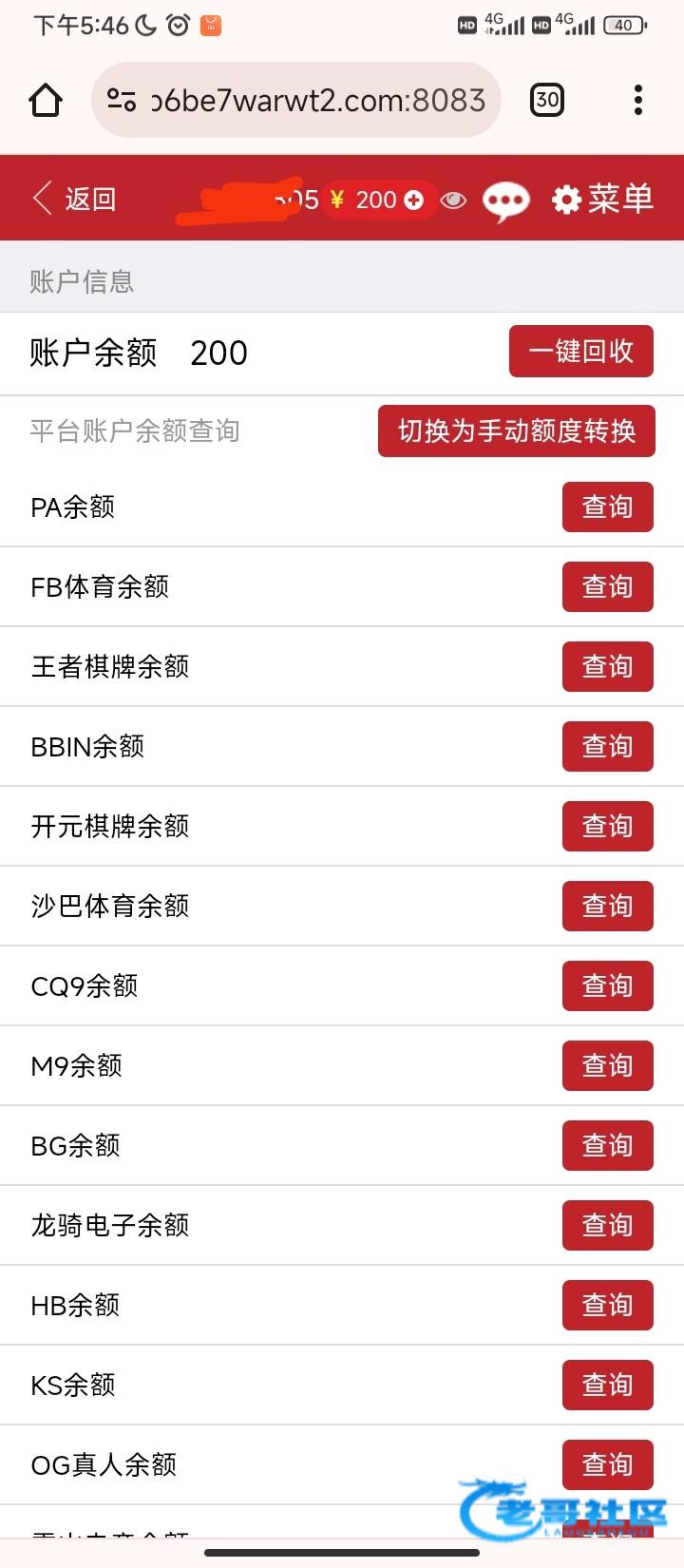Go back with the 返回 button

[74, 199]
